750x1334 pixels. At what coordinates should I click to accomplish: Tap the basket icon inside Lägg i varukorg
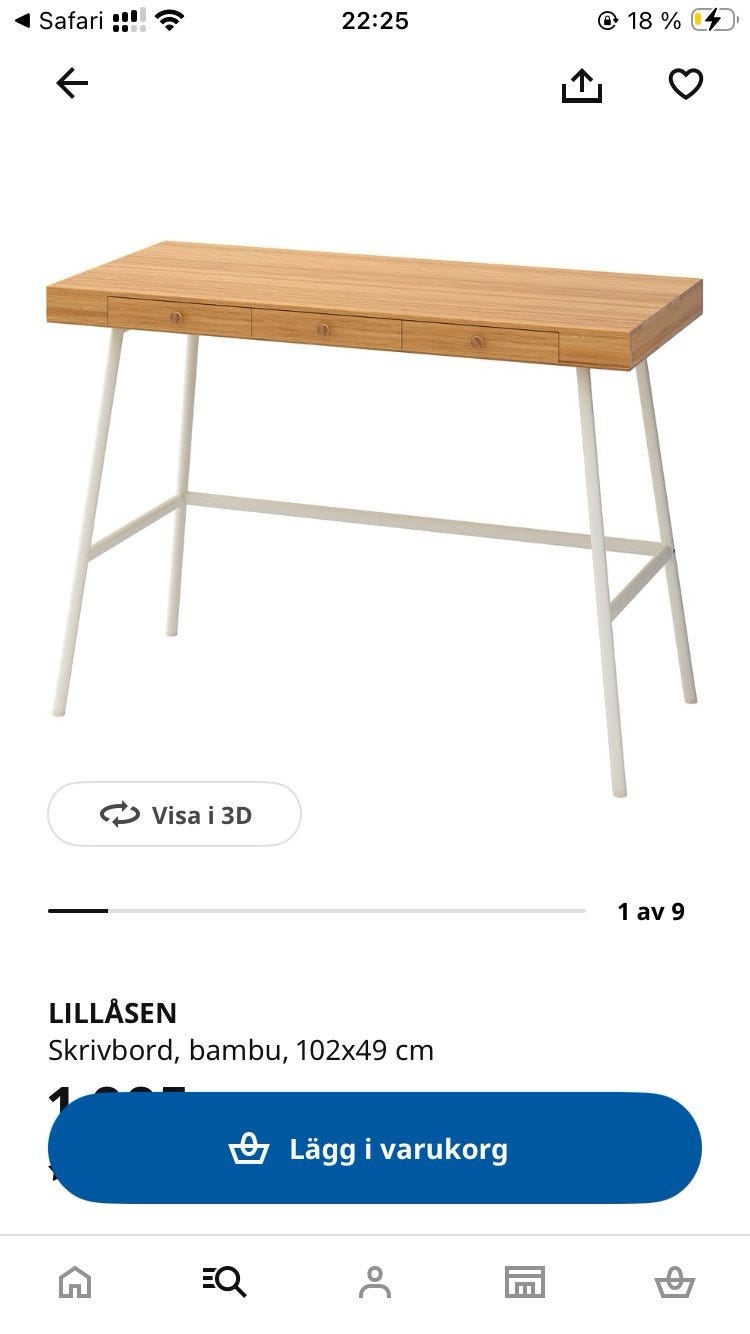point(250,1148)
